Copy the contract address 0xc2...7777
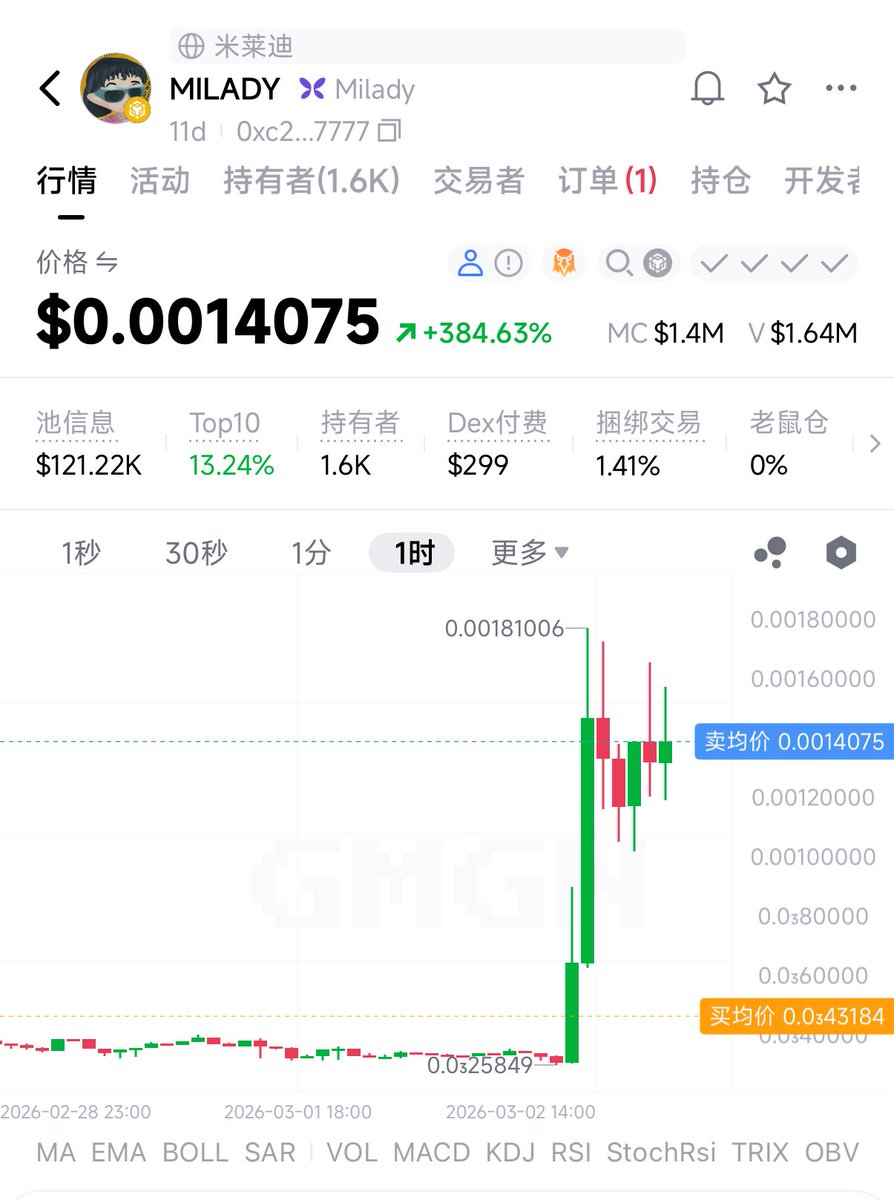 click(391, 131)
